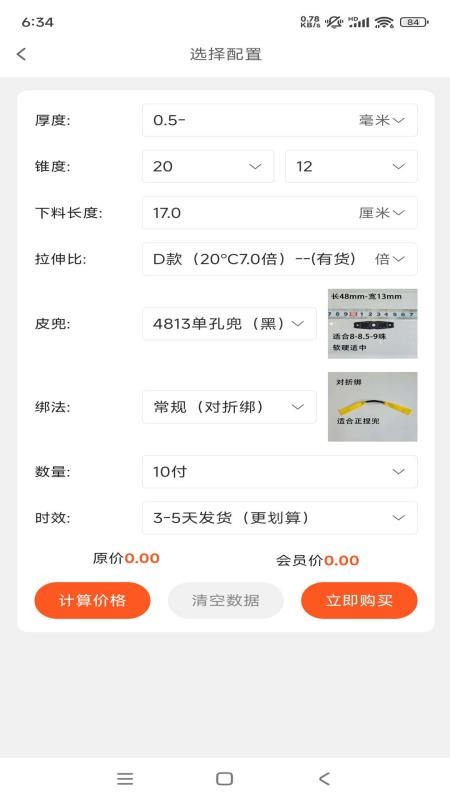This screenshot has height=800, width=450.
Task: Expand the second taper dropdown showing 12
Action: tap(351, 166)
